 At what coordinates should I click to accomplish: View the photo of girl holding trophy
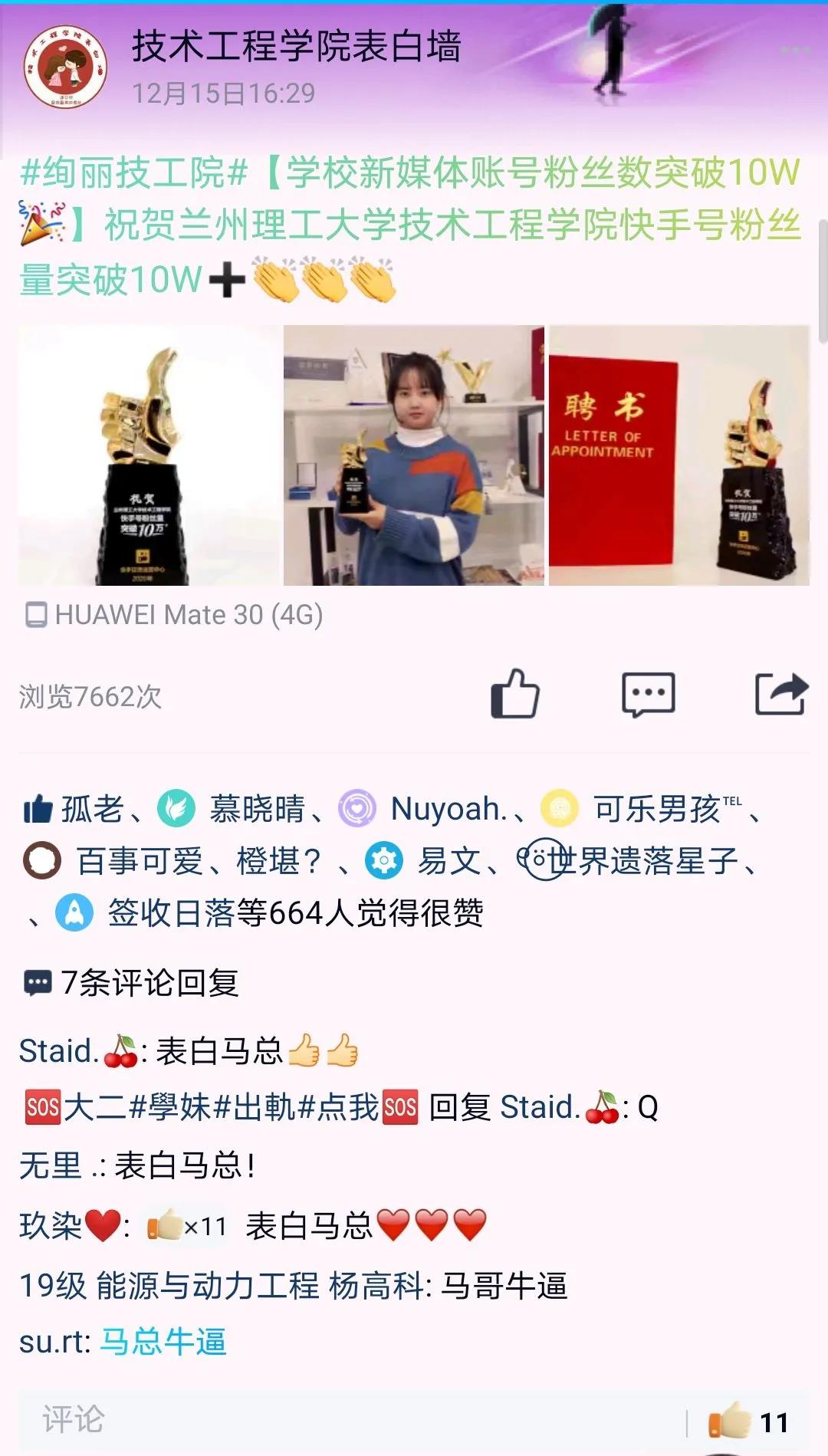point(414,455)
